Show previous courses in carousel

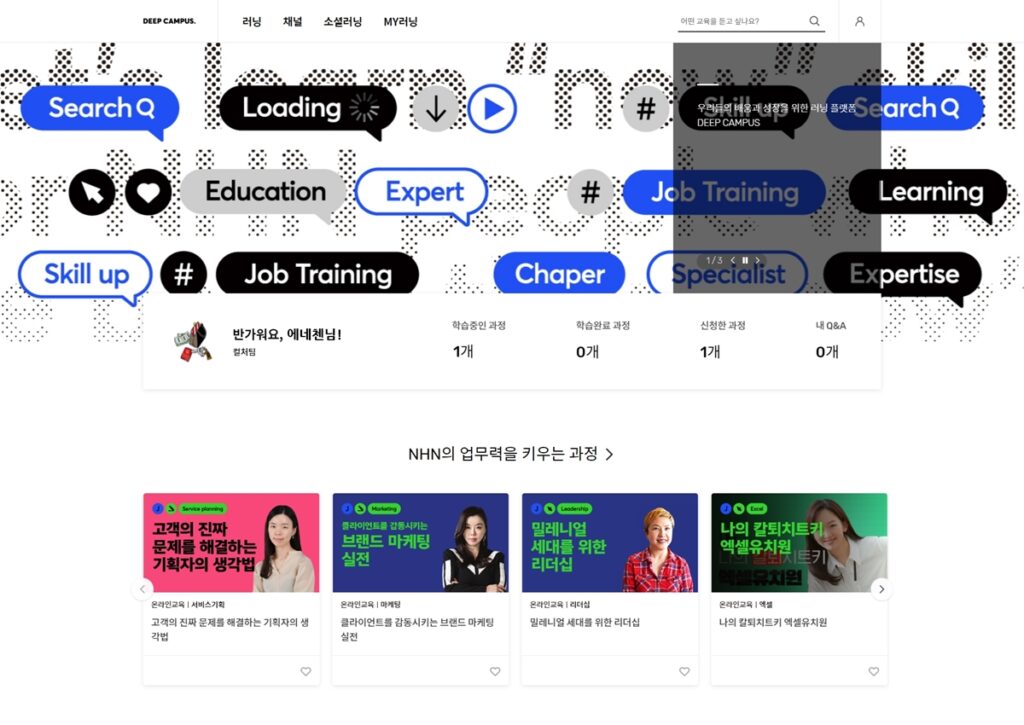(143, 589)
